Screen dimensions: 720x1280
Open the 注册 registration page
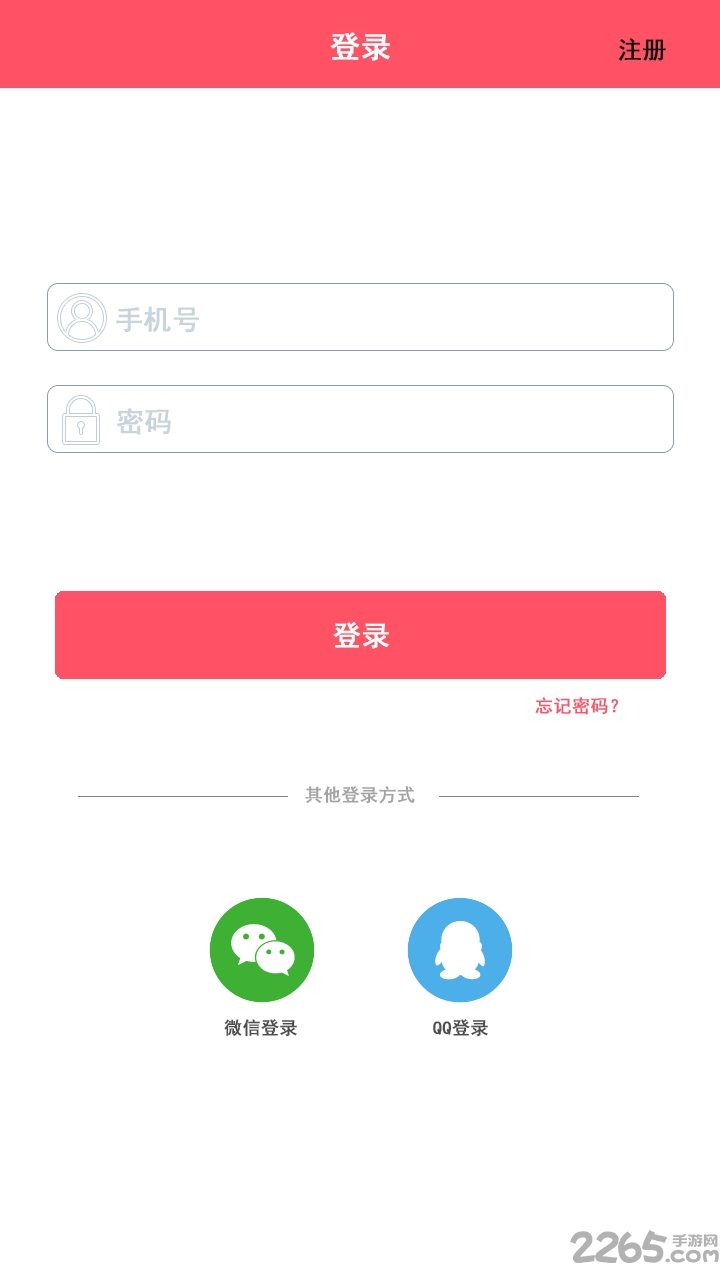pyautogui.click(x=641, y=48)
